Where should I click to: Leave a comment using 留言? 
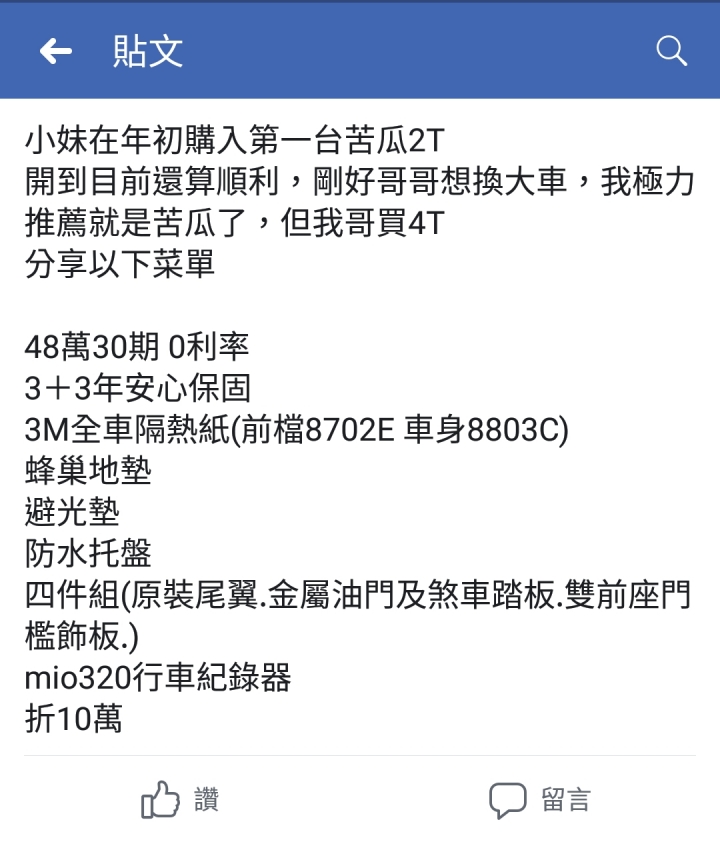(540, 799)
